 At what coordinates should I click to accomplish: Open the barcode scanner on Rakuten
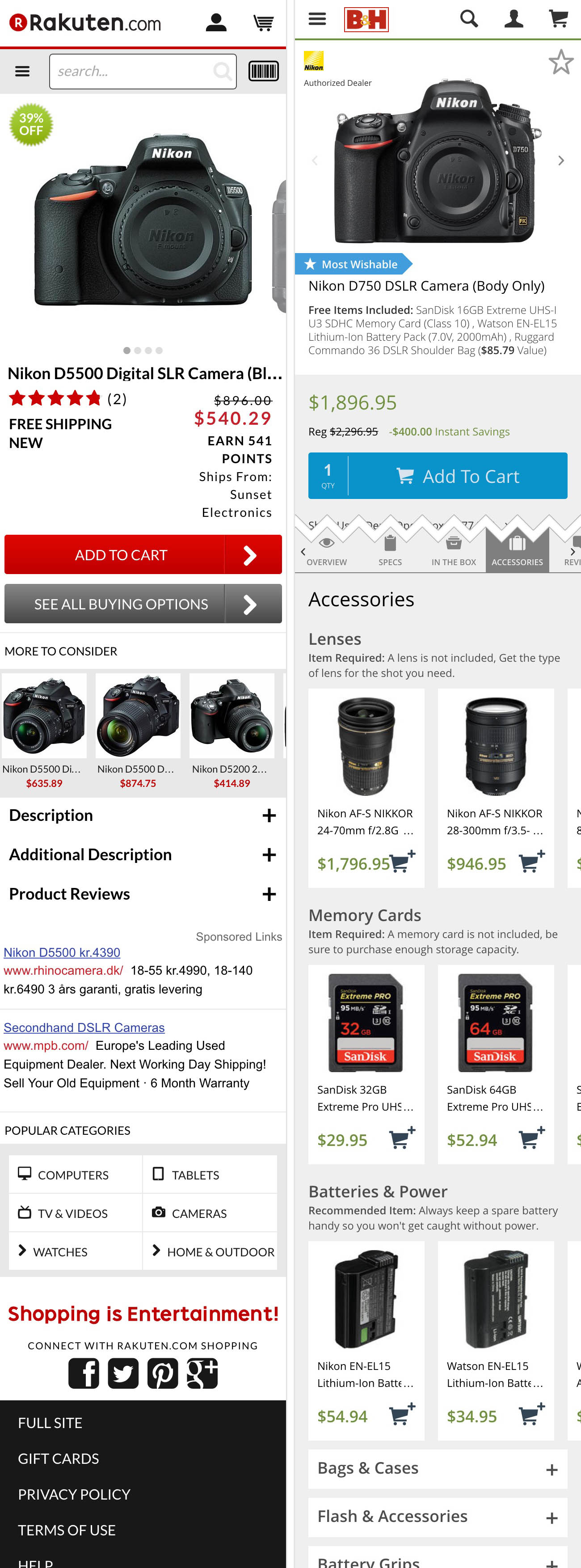click(263, 71)
